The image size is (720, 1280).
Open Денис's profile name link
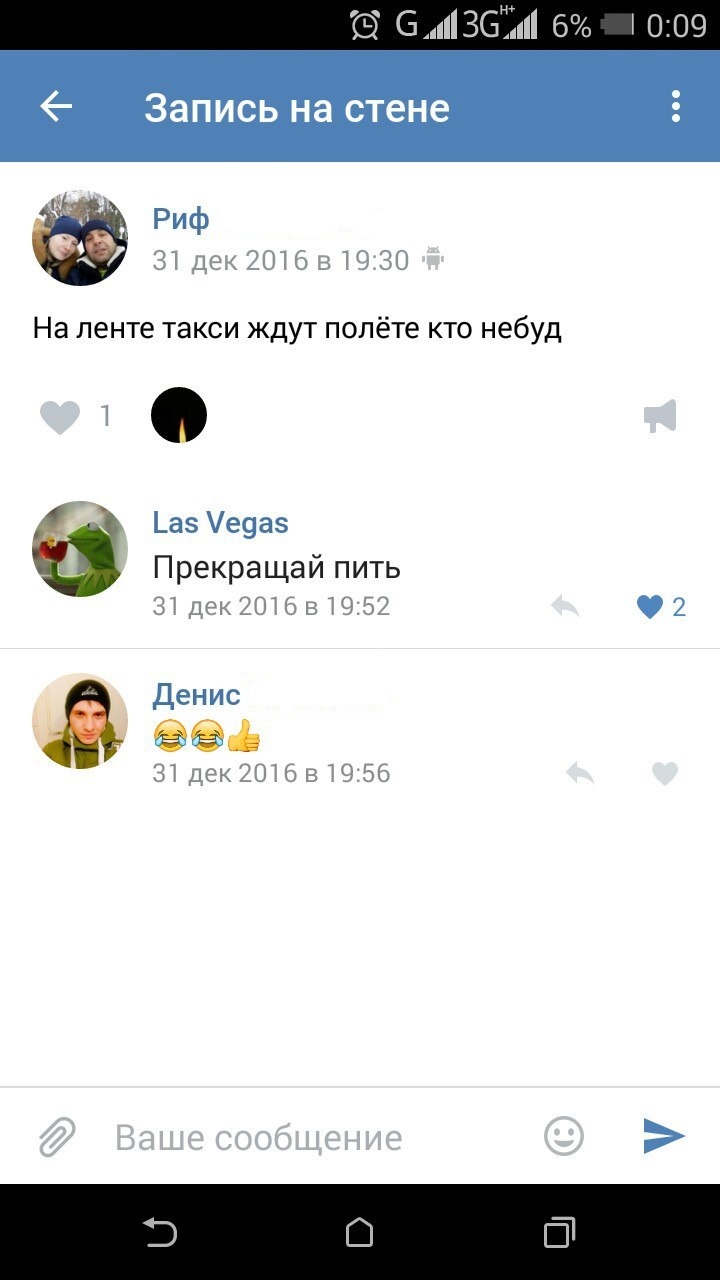tap(196, 694)
